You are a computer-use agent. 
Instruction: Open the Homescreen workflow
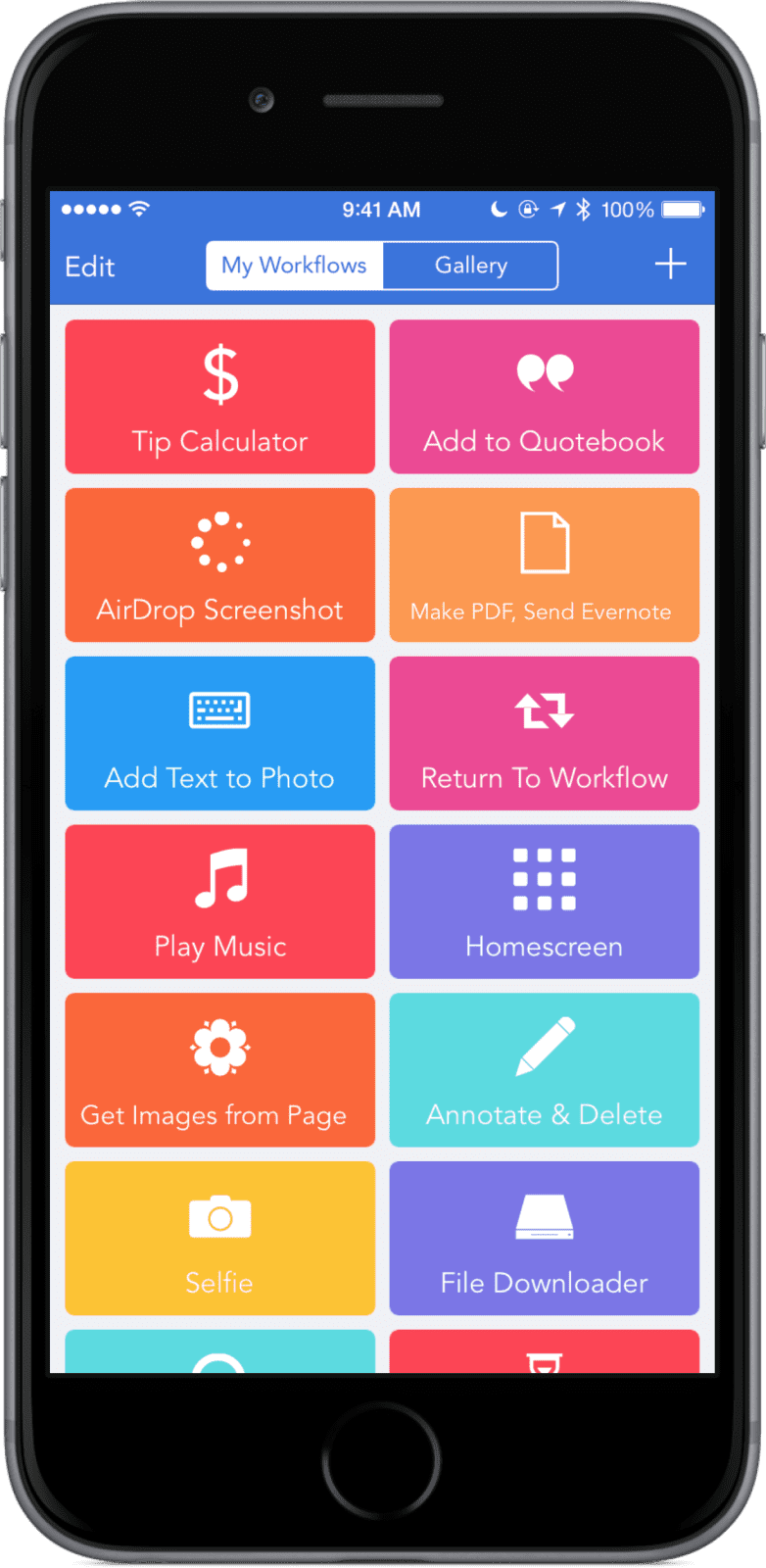tap(544, 902)
